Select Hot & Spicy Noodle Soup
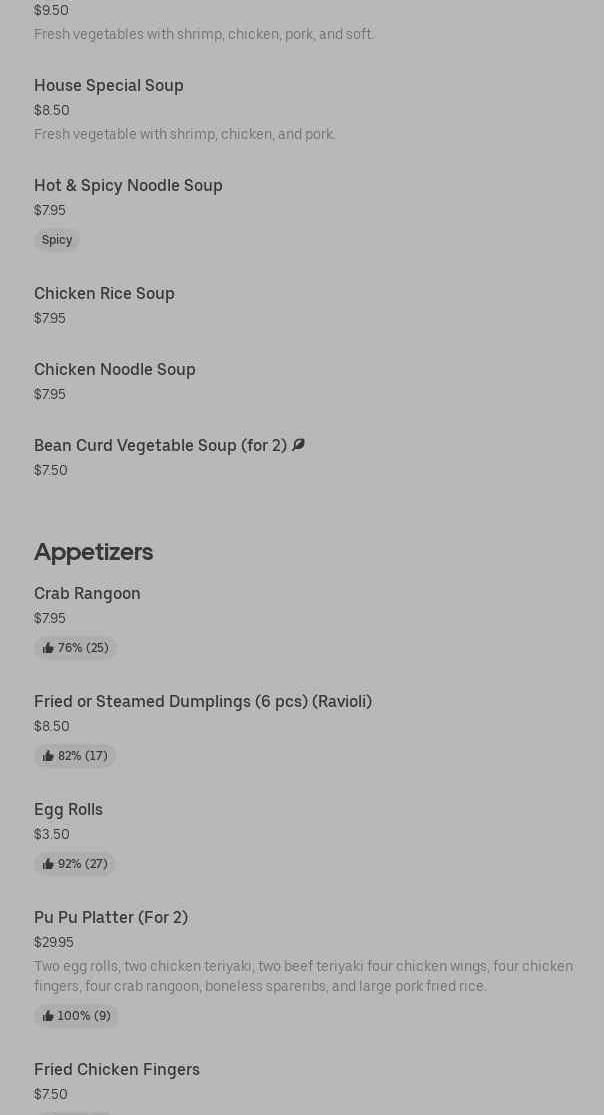This screenshot has width=604, height=1115. 128,186
